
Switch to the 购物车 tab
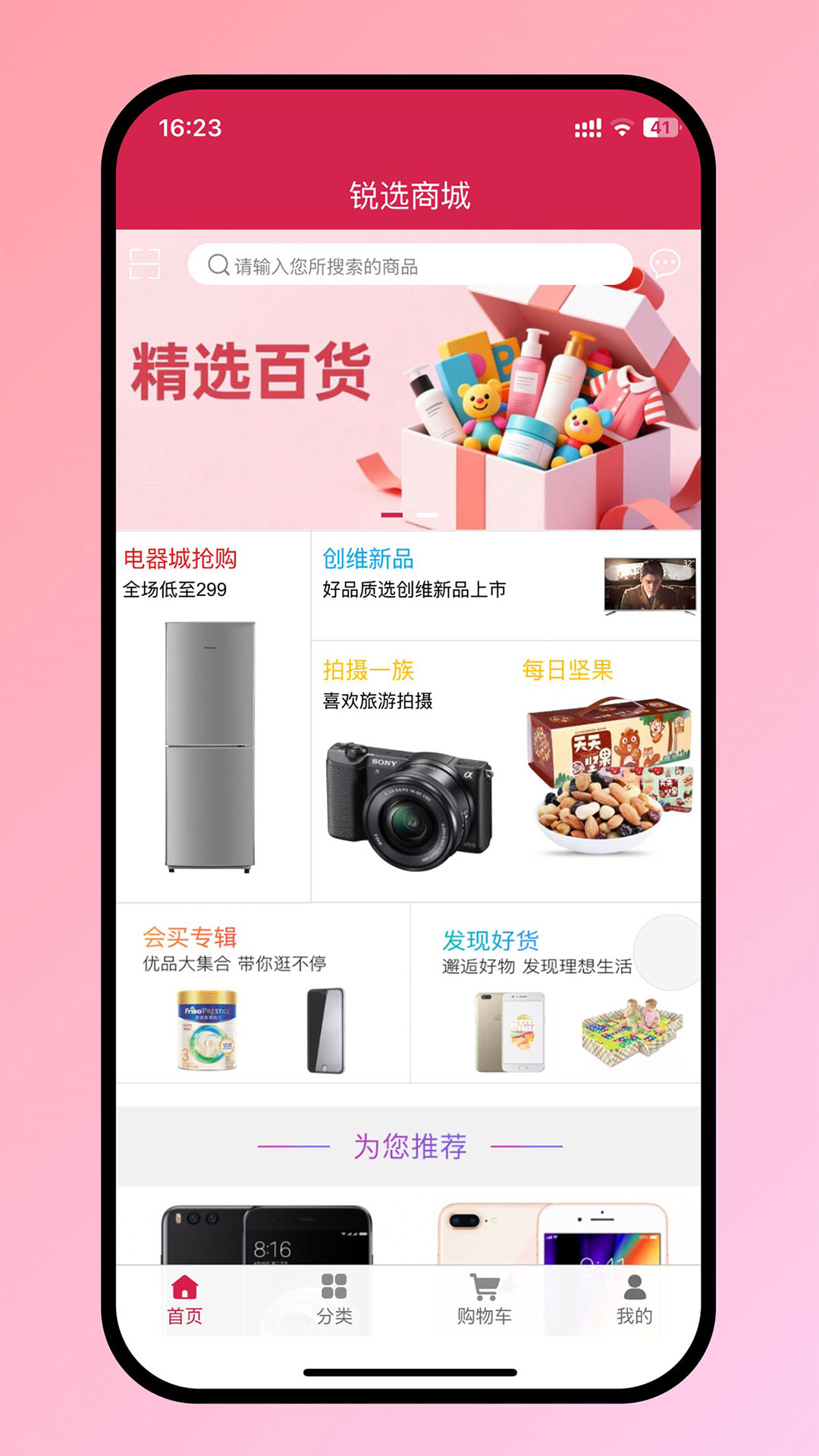click(484, 1300)
